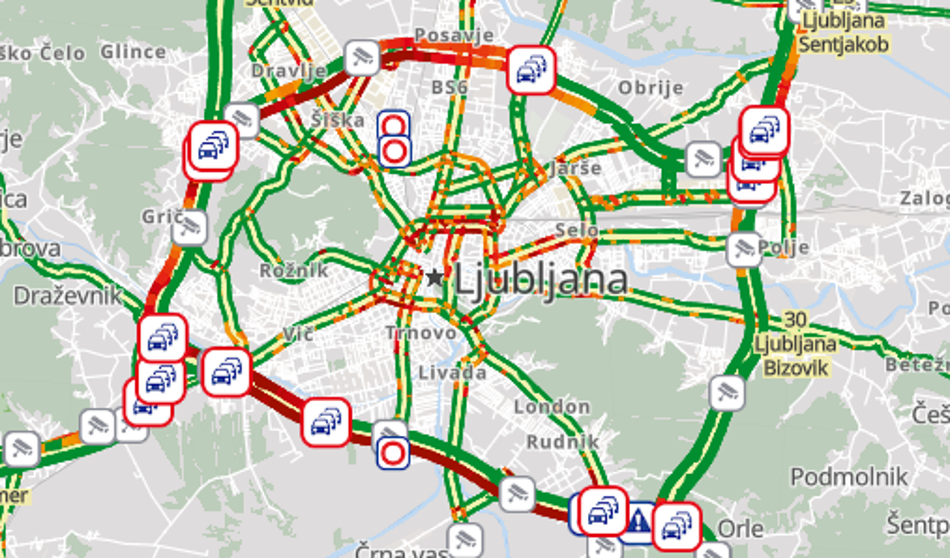Select the upper road closure marker near Šiška
The width and height of the screenshot is (950, 558).
(394, 126)
